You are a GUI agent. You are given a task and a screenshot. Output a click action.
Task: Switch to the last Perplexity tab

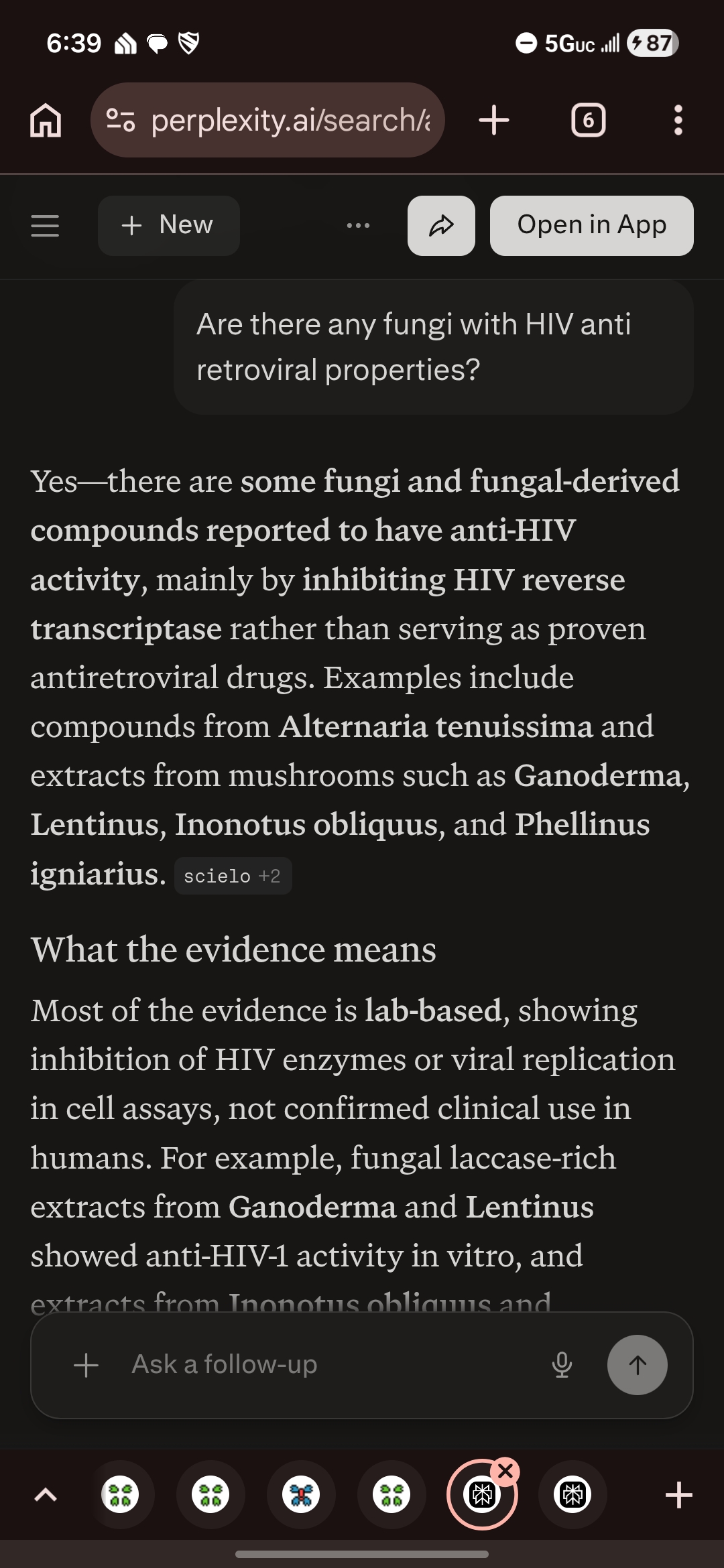pos(572,1495)
